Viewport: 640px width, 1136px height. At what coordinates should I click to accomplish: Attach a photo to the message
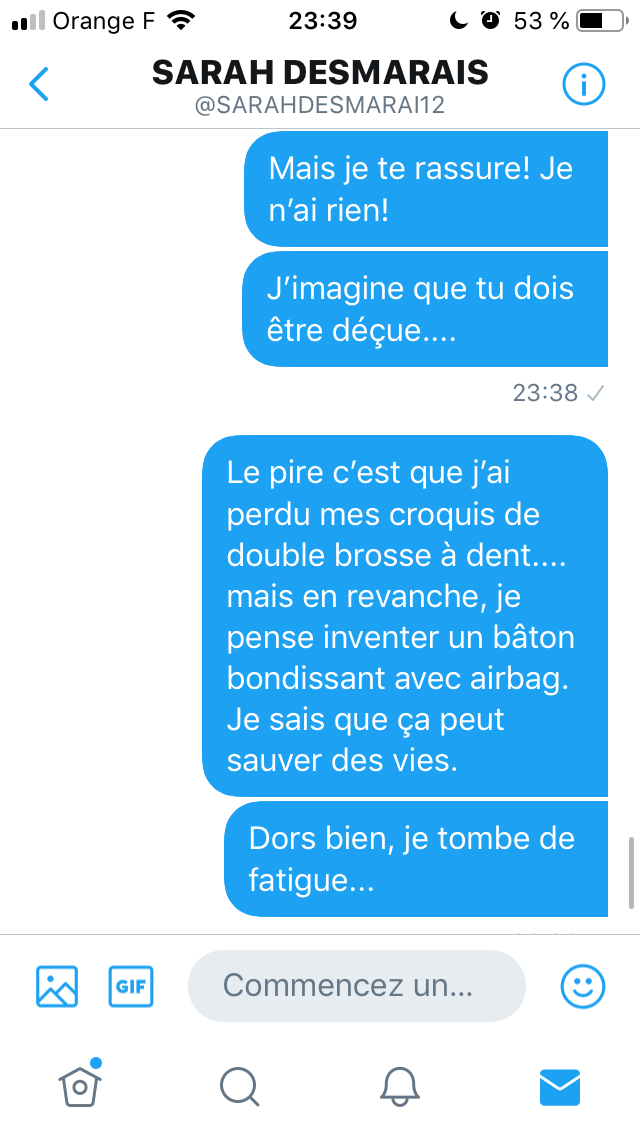pyautogui.click(x=57, y=986)
